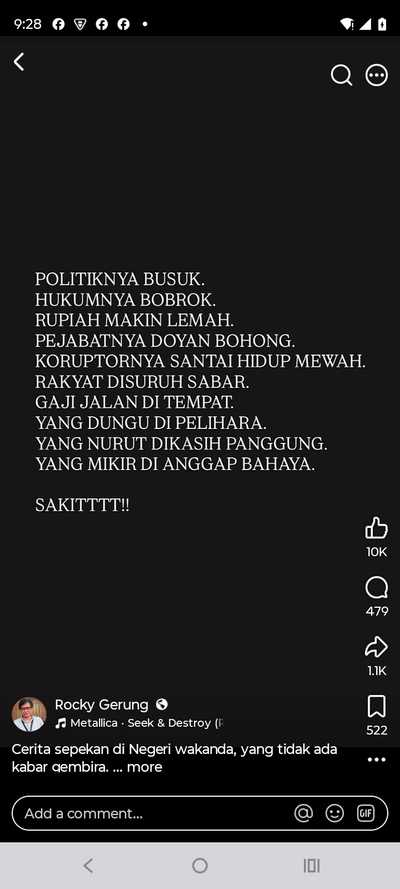This screenshot has height=889, width=400.
Task: Open the Metallica Seek & Destroy audio
Action: 141,723
